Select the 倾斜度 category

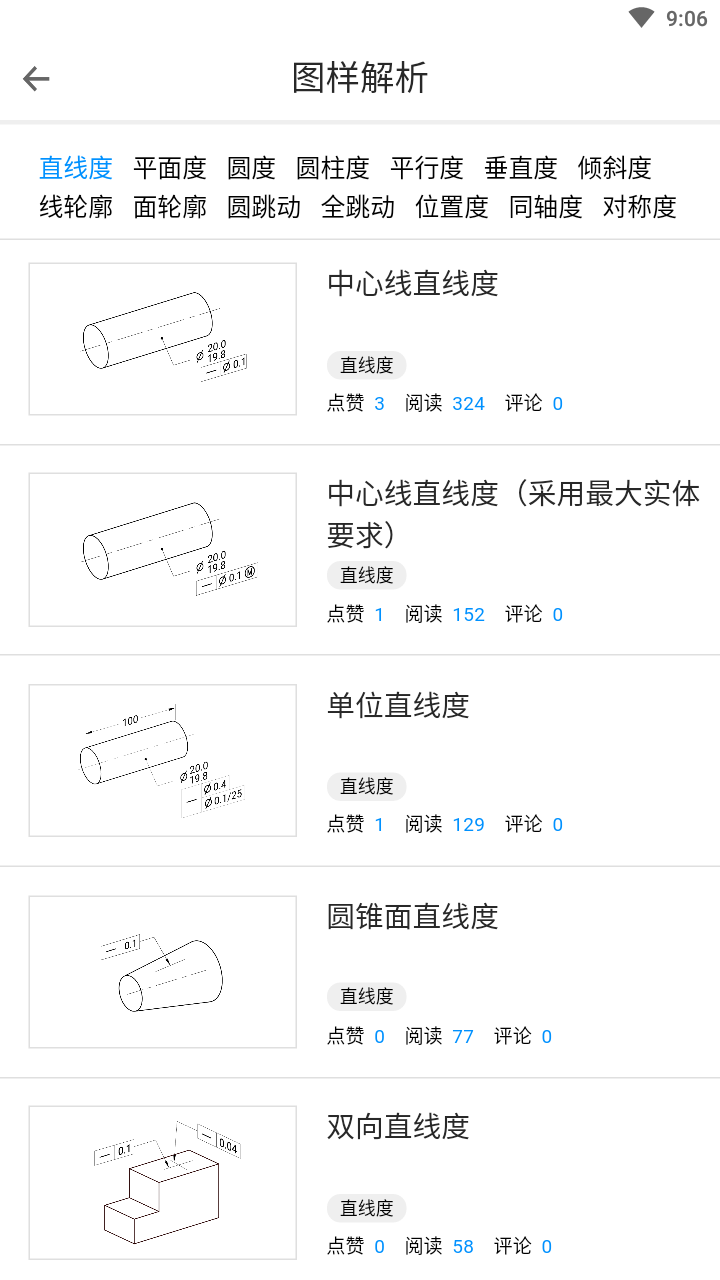click(x=615, y=168)
